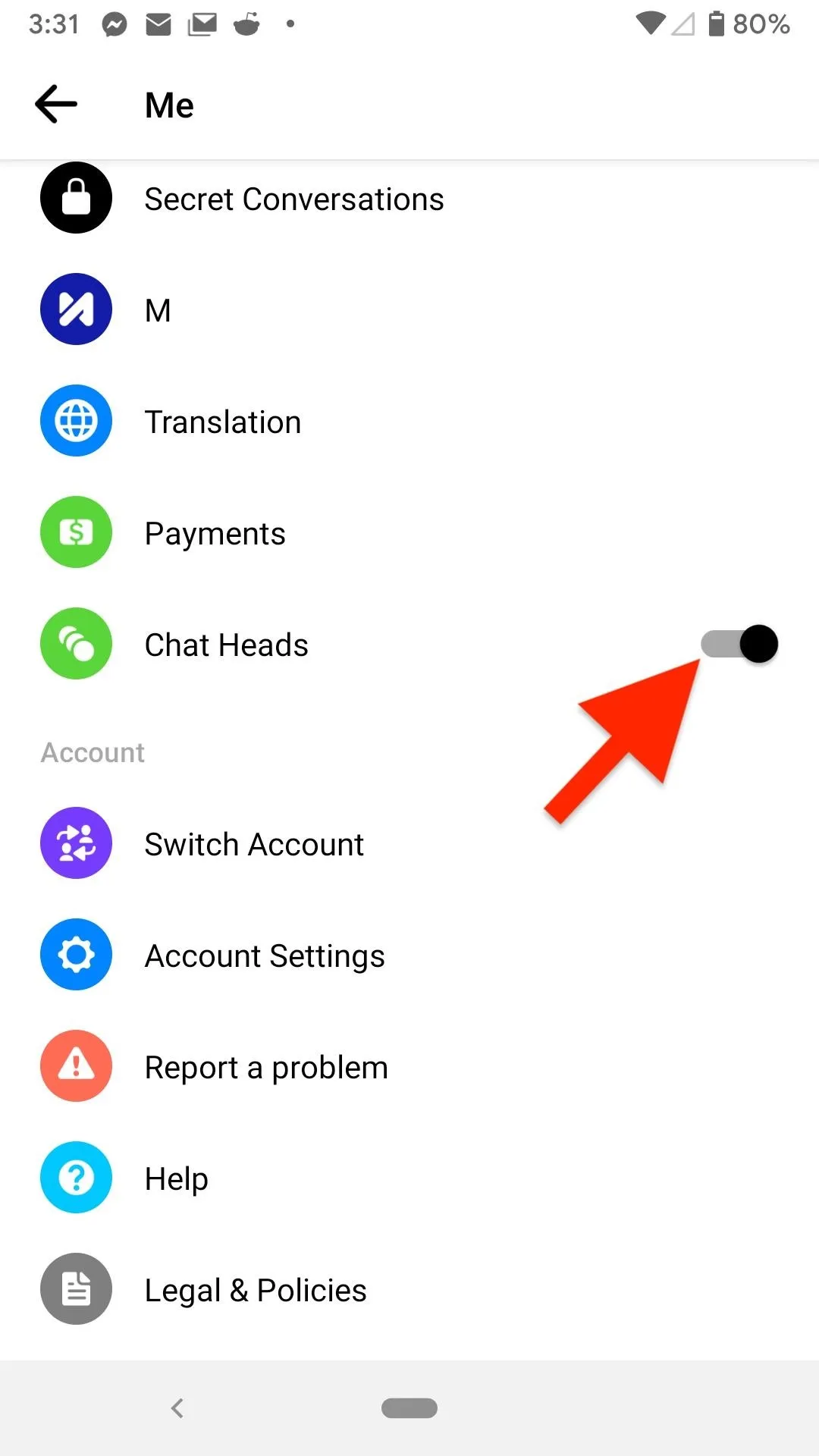
Task: Tap the home pill in navigation bar
Action: [x=409, y=1408]
